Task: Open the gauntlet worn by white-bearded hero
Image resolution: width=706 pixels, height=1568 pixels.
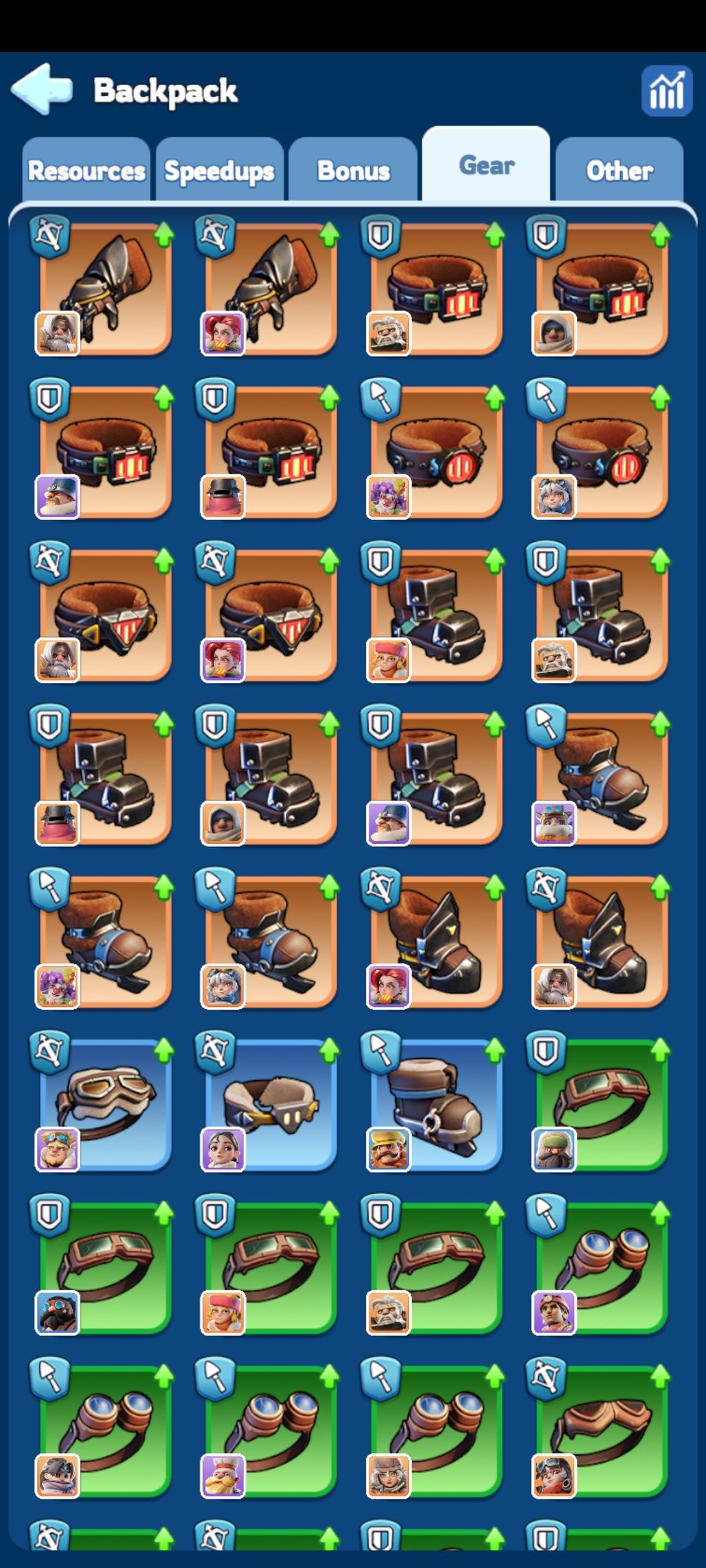Action: (104, 288)
